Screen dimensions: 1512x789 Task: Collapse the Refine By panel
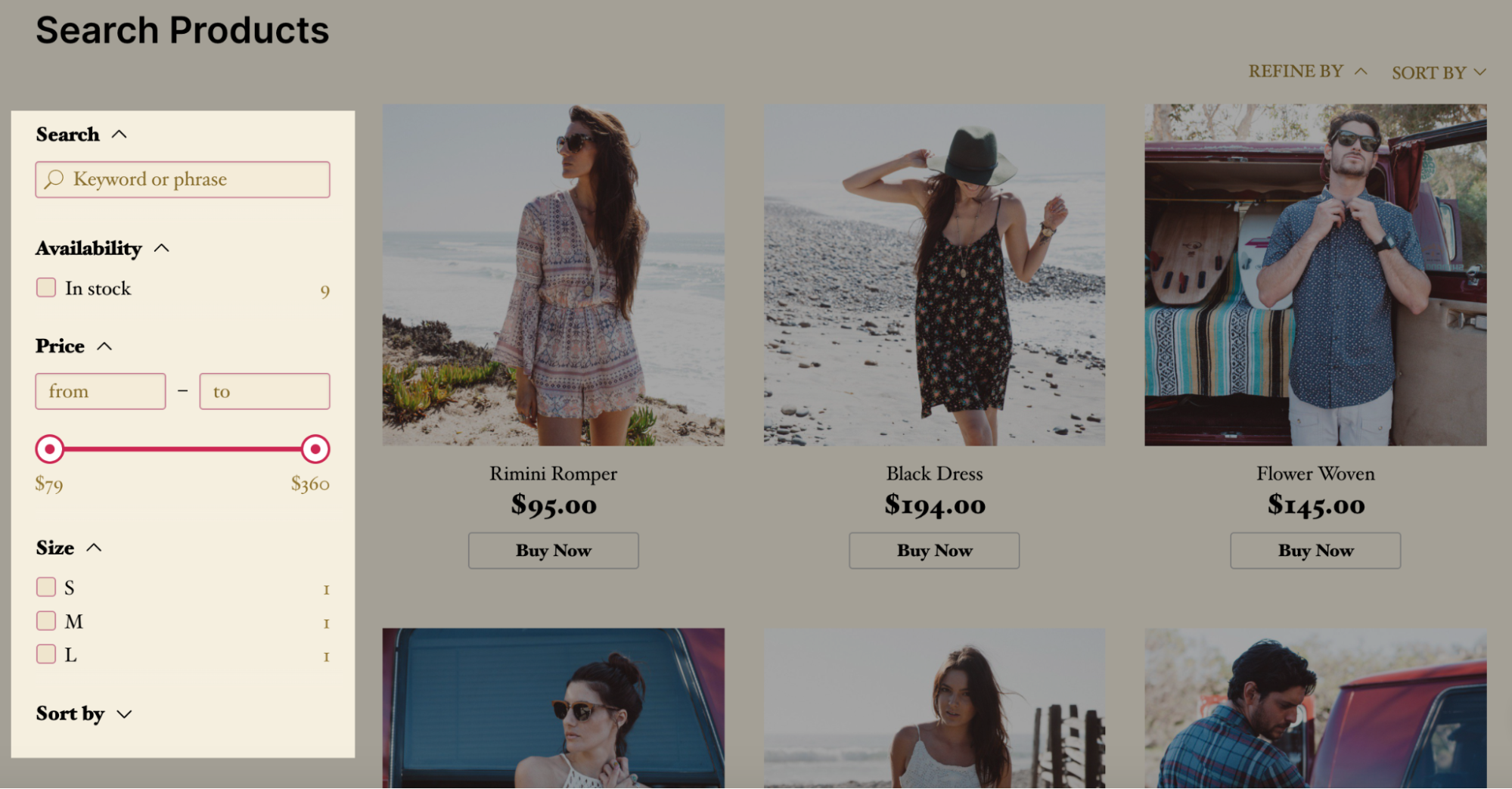coord(1307,71)
